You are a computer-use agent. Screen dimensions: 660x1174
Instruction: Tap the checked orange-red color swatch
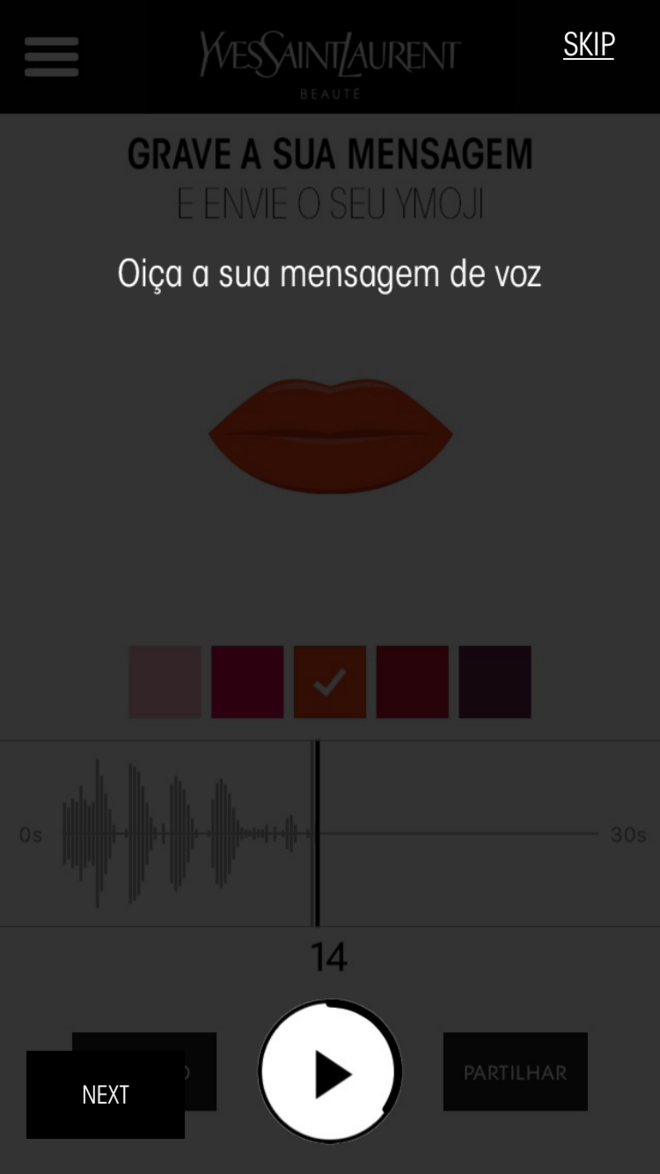click(x=330, y=682)
